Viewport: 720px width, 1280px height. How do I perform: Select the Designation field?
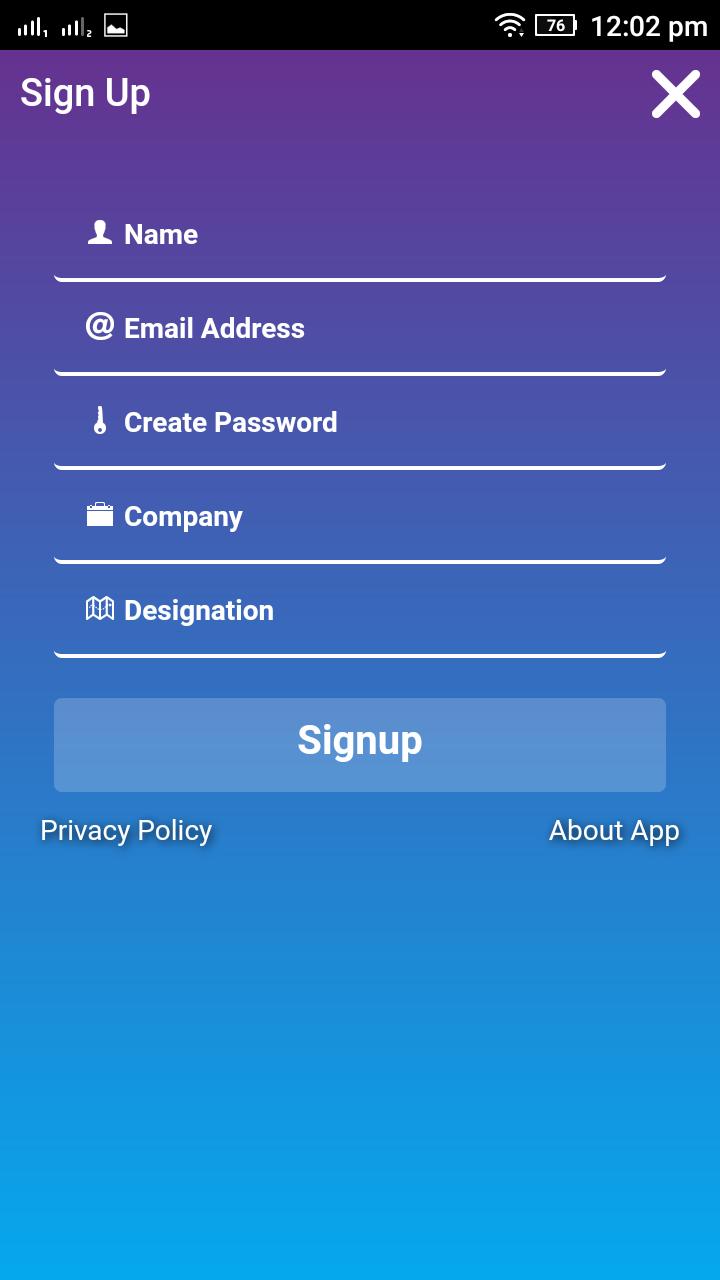click(360, 611)
